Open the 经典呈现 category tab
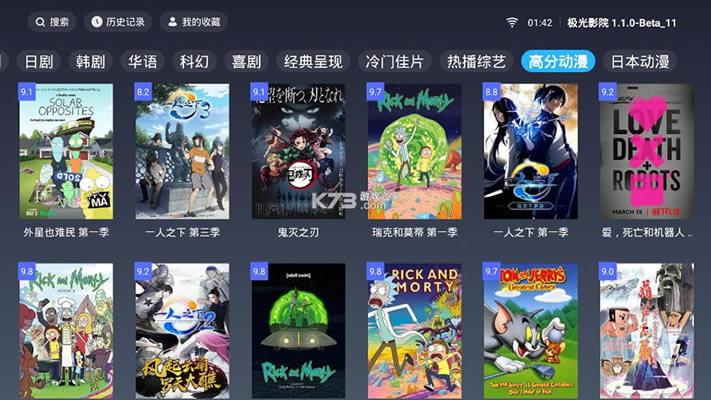Viewport: 711px width, 400px height. tap(314, 61)
